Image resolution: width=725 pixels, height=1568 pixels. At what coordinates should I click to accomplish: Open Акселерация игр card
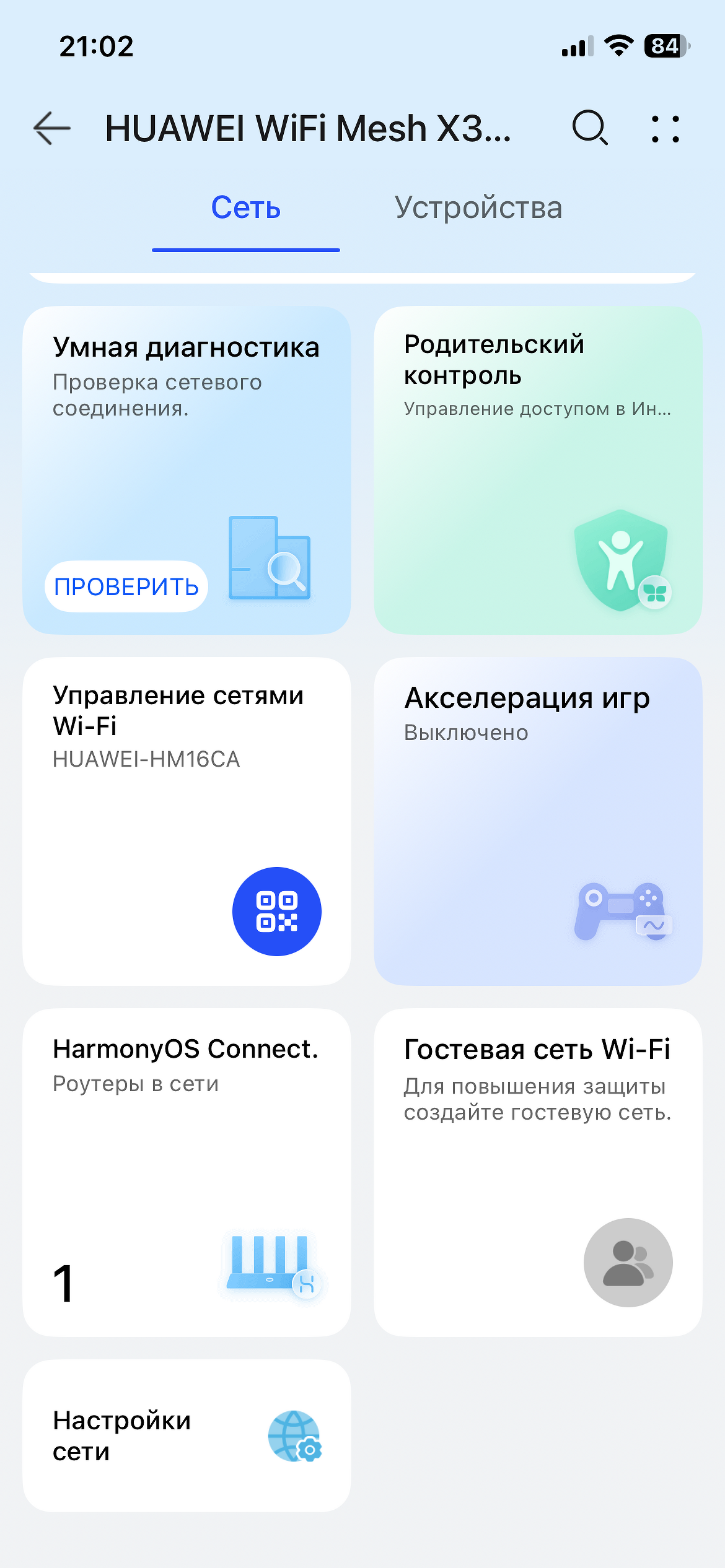coord(537,821)
